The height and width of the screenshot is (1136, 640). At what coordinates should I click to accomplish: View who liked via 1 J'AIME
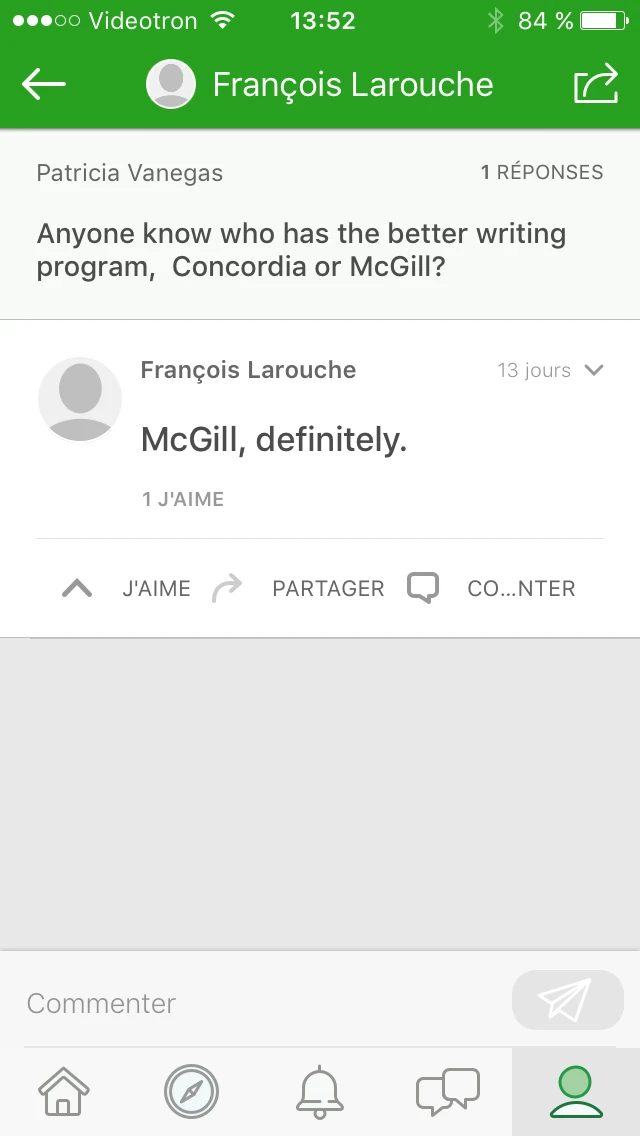(183, 499)
